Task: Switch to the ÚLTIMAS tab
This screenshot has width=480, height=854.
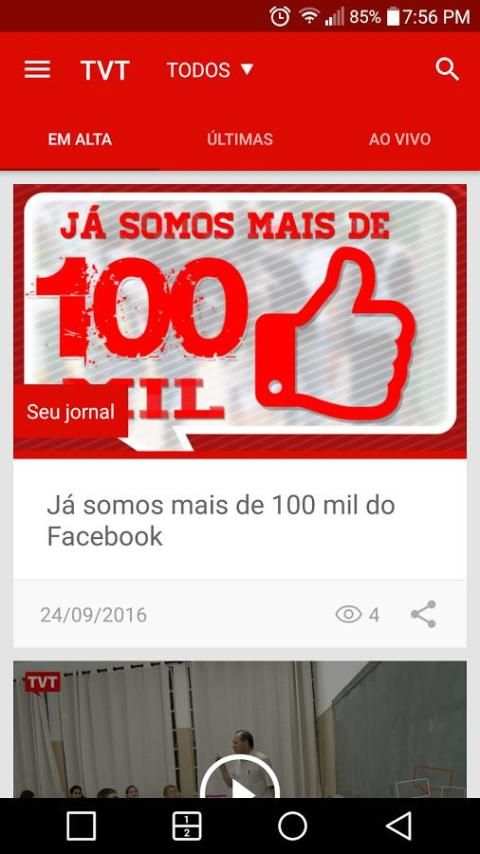Action: (x=240, y=139)
